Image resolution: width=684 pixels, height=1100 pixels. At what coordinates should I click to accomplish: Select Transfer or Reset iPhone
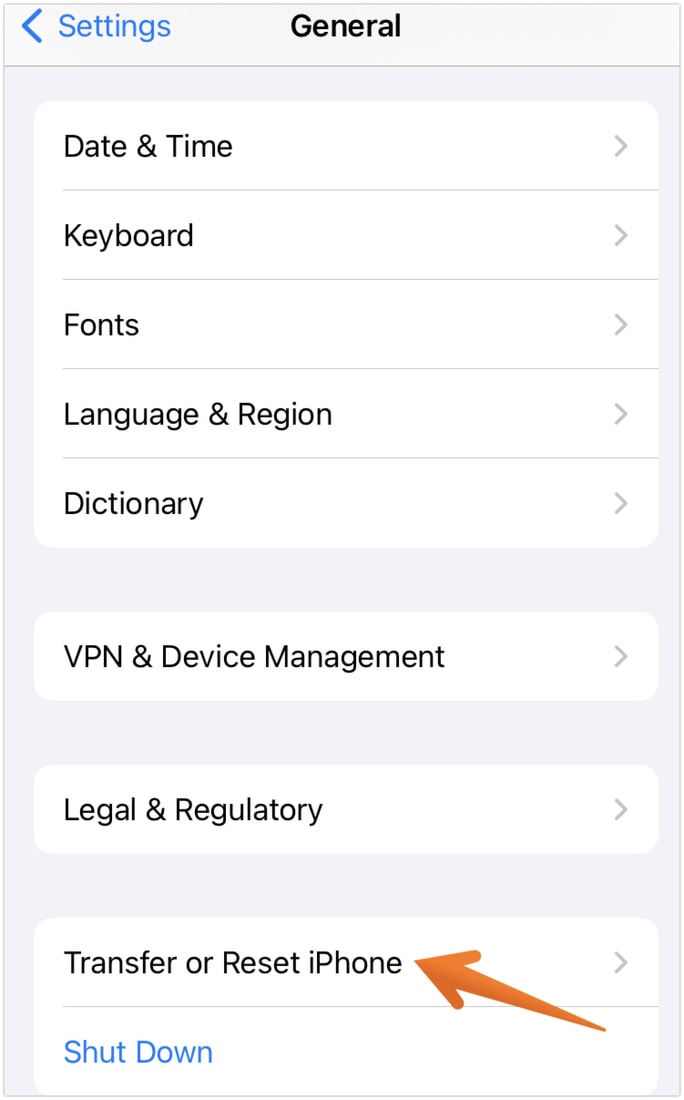232,962
